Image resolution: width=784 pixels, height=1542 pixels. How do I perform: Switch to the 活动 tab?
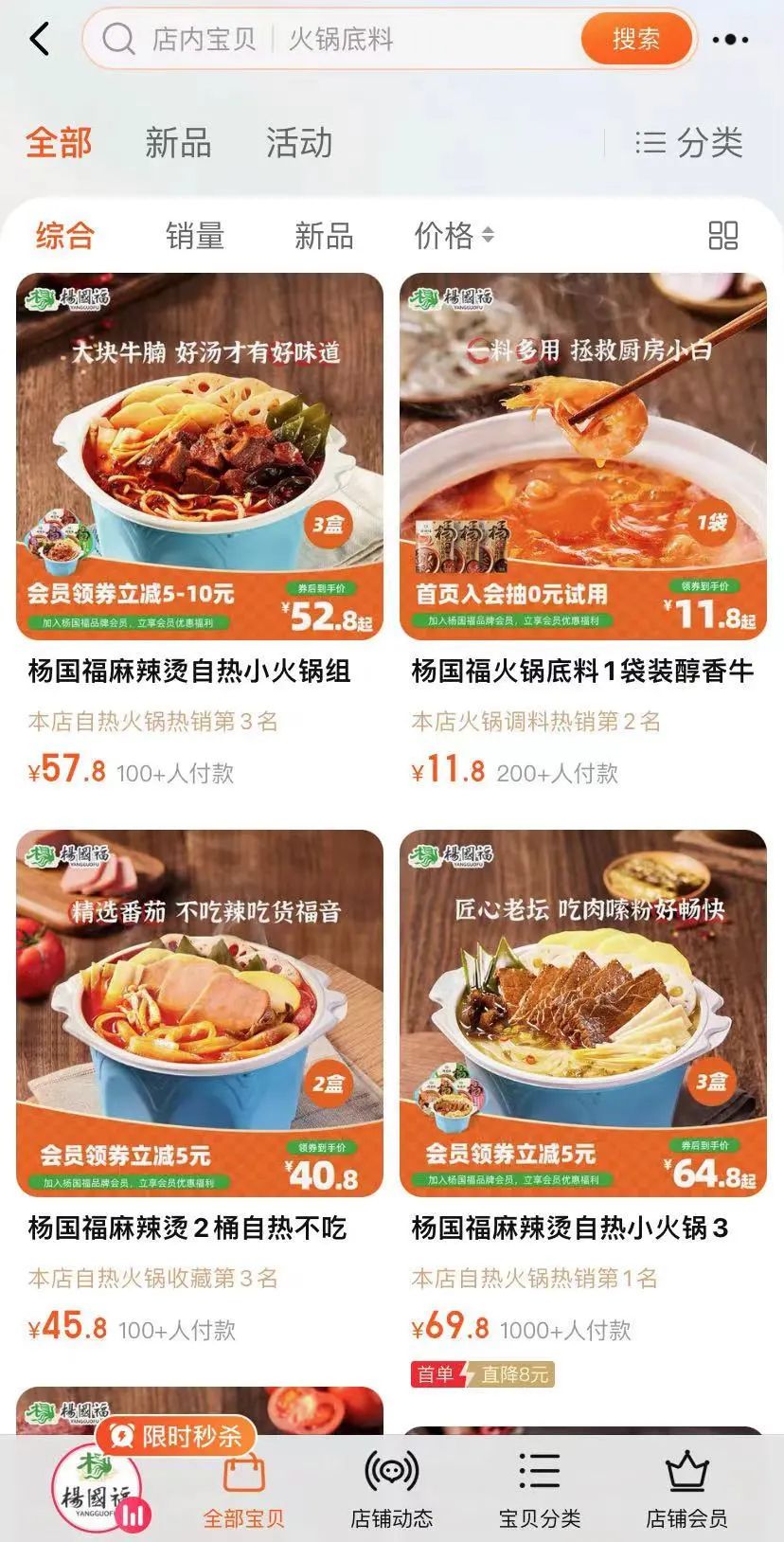pyautogui.click(x=298, y=142)
